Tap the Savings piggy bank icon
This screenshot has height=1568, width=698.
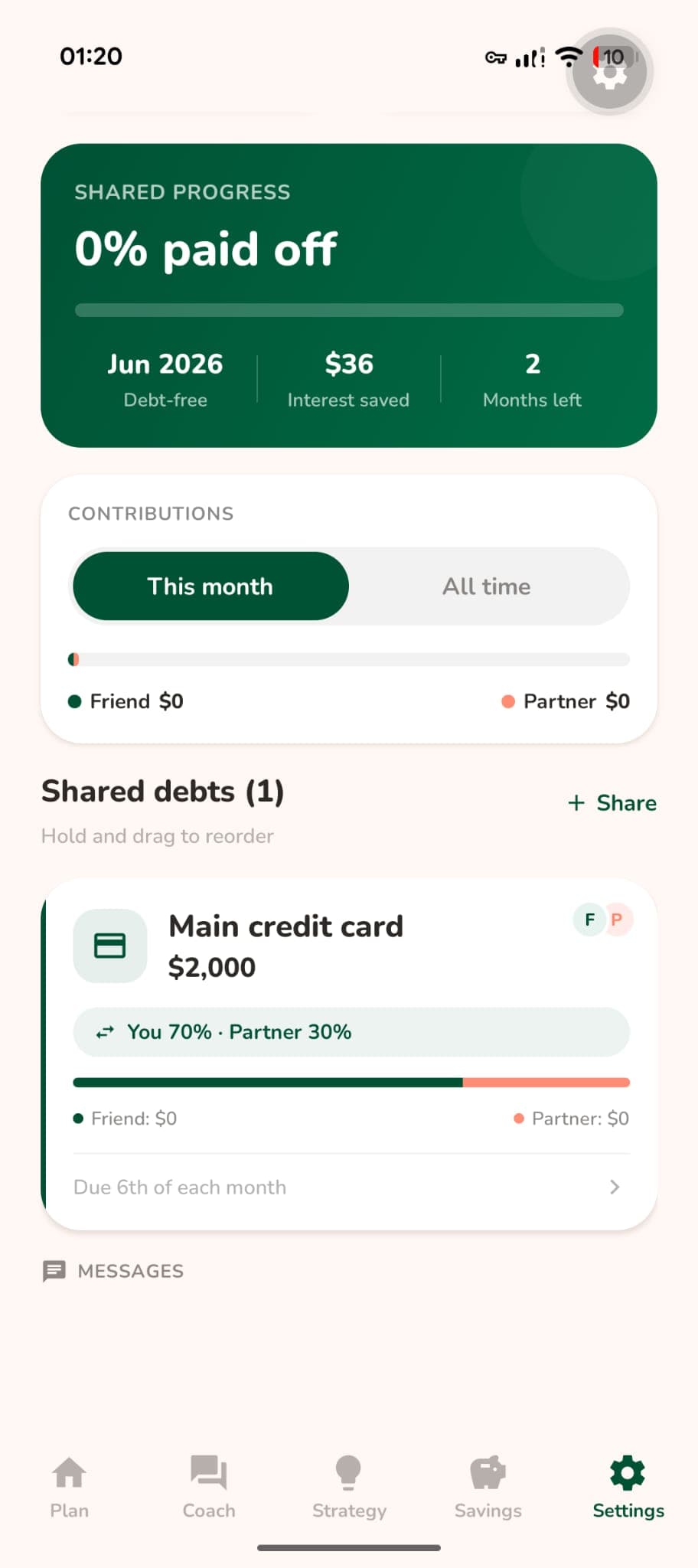tap(488, 1472)
